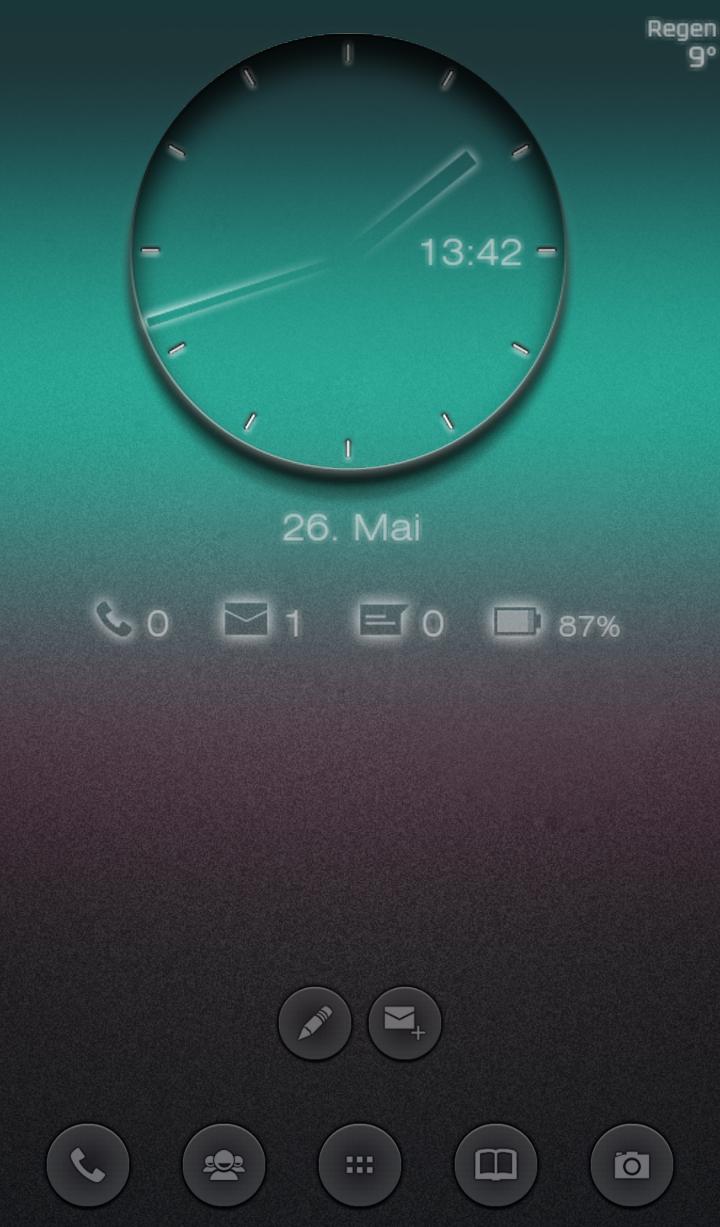The image size is (720, 1227).
Task: Open the analog clock widget
Action: coord(348,253)
